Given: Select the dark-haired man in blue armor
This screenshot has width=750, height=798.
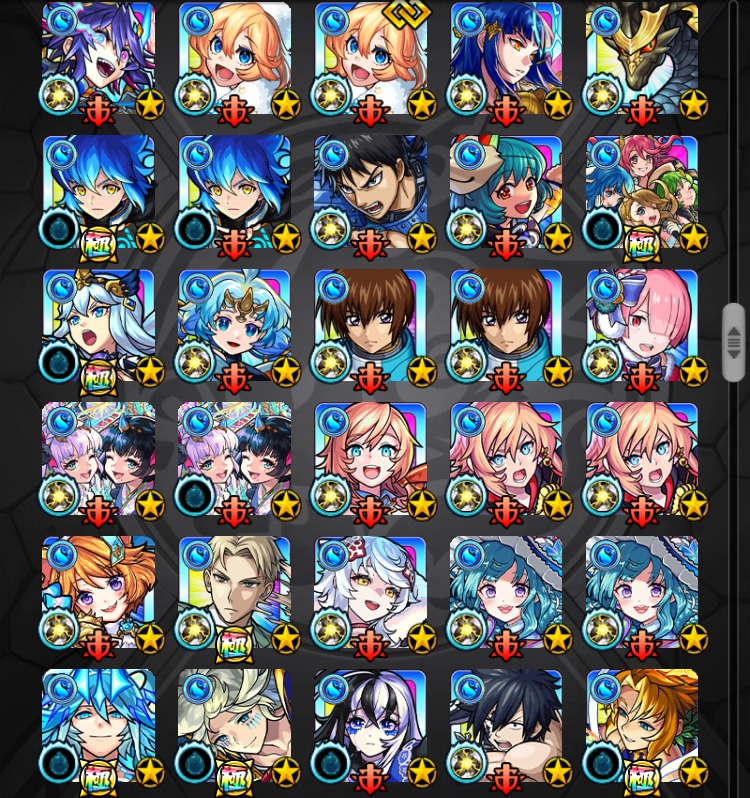Looking at the screenshot, I should tap(370, 192).
